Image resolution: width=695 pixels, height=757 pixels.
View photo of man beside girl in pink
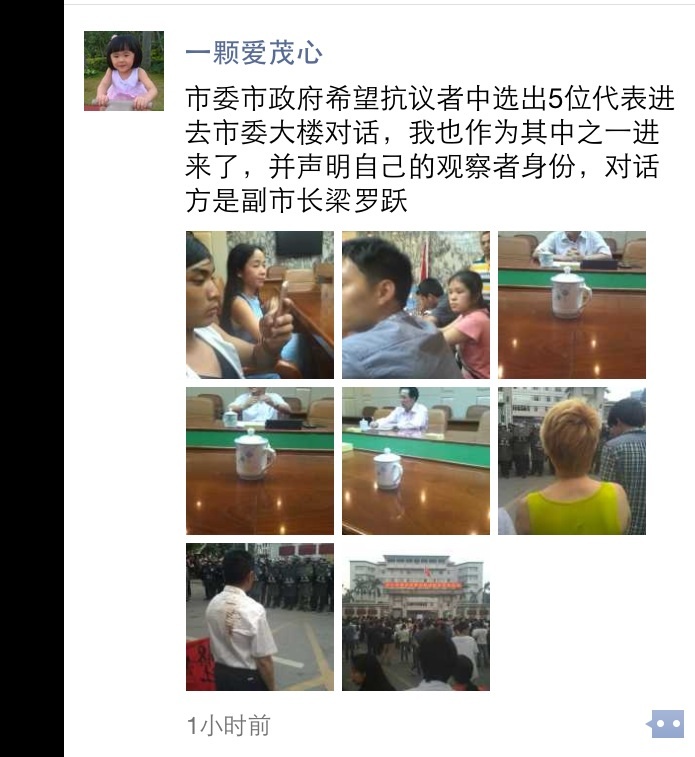point(416,305)
